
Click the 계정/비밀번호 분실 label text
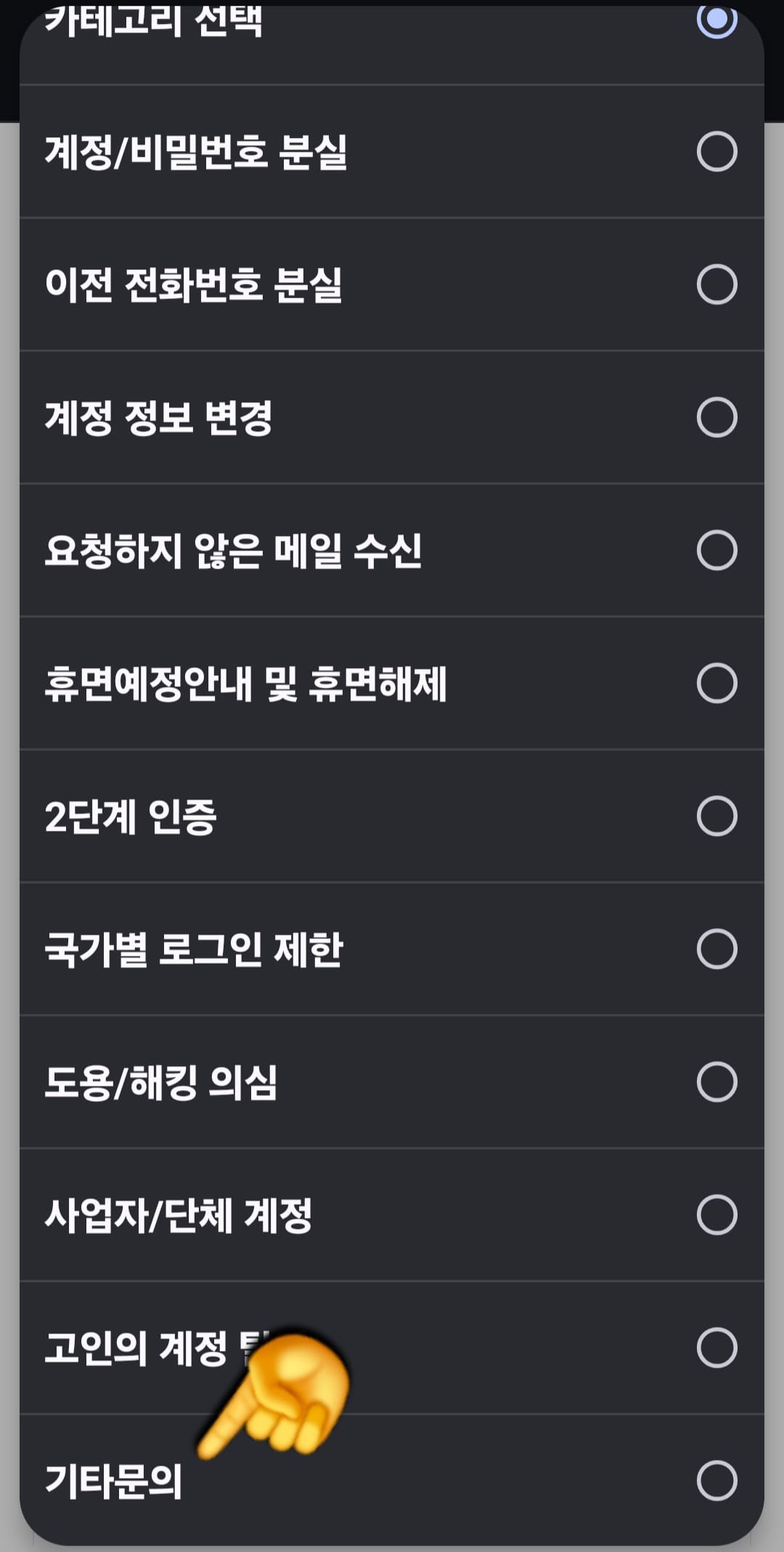click(197, 153)
